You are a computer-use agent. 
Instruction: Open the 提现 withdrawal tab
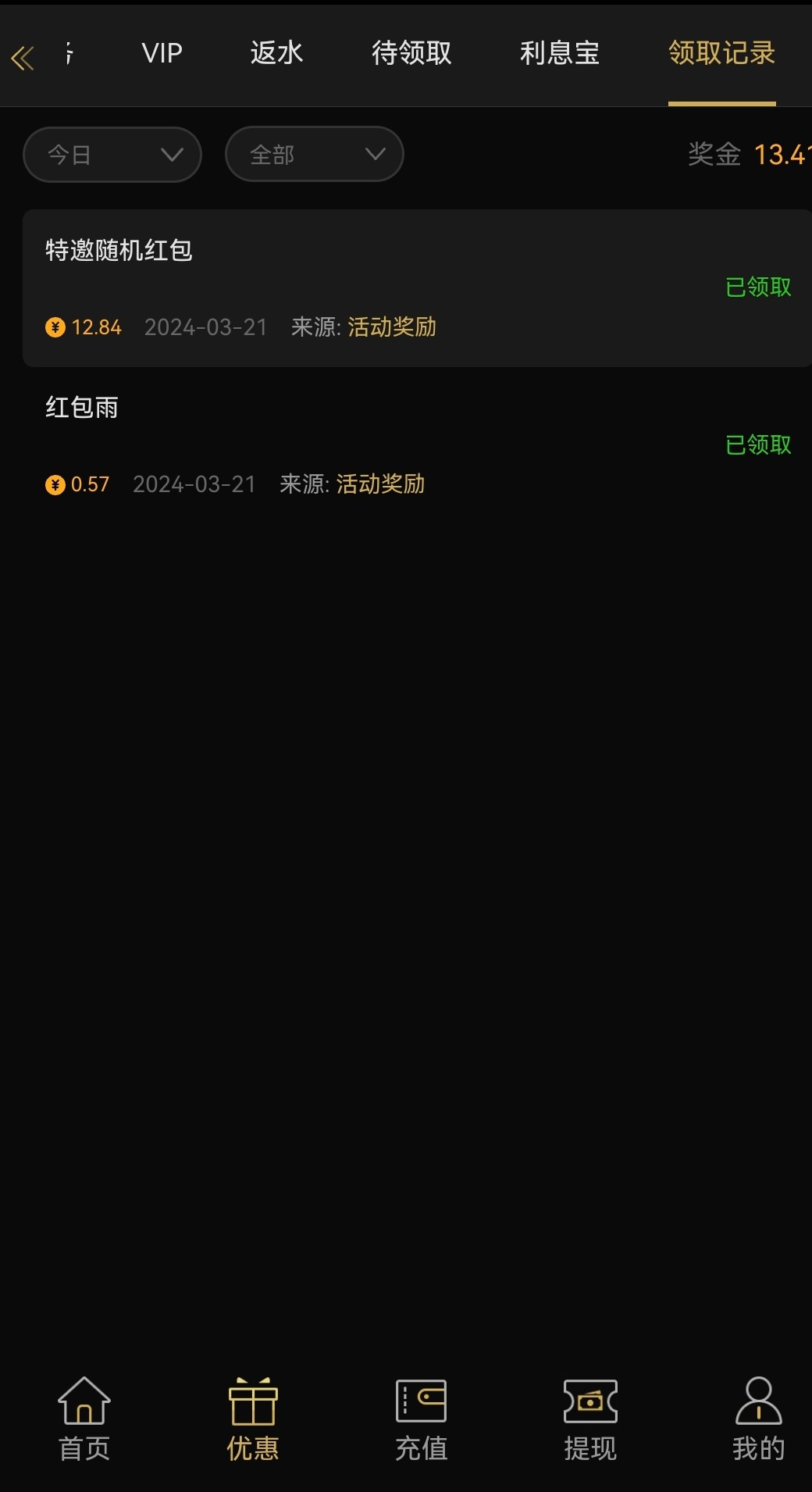click(590, 1419)
